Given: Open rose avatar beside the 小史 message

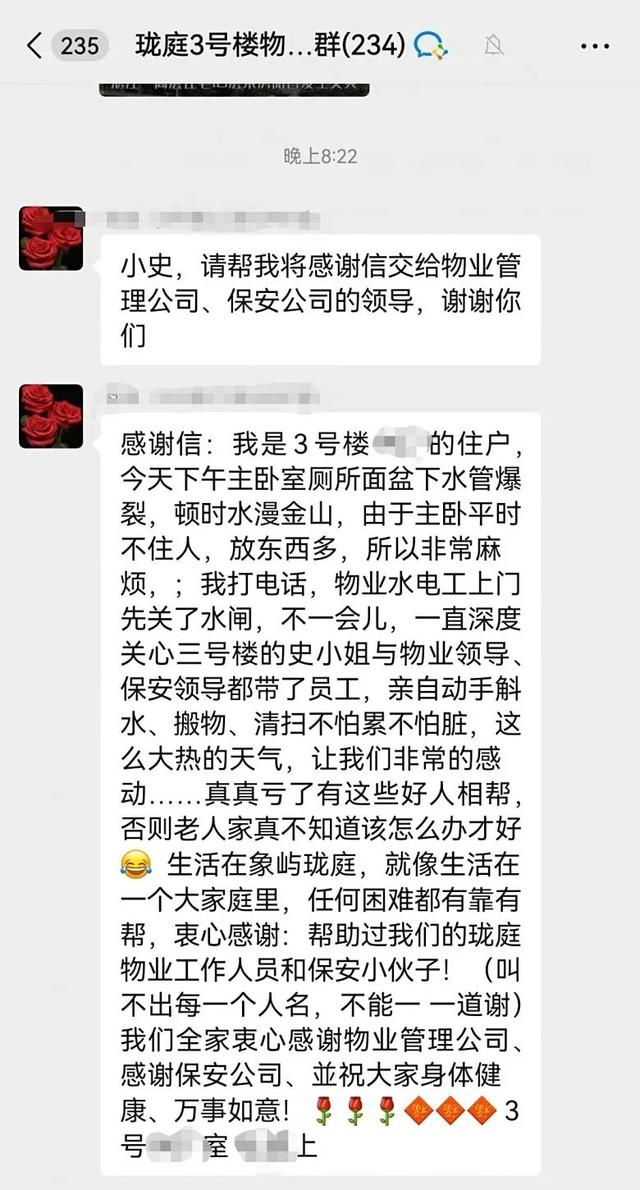Looking at the screenshot, I should click(x=51, y=238).
